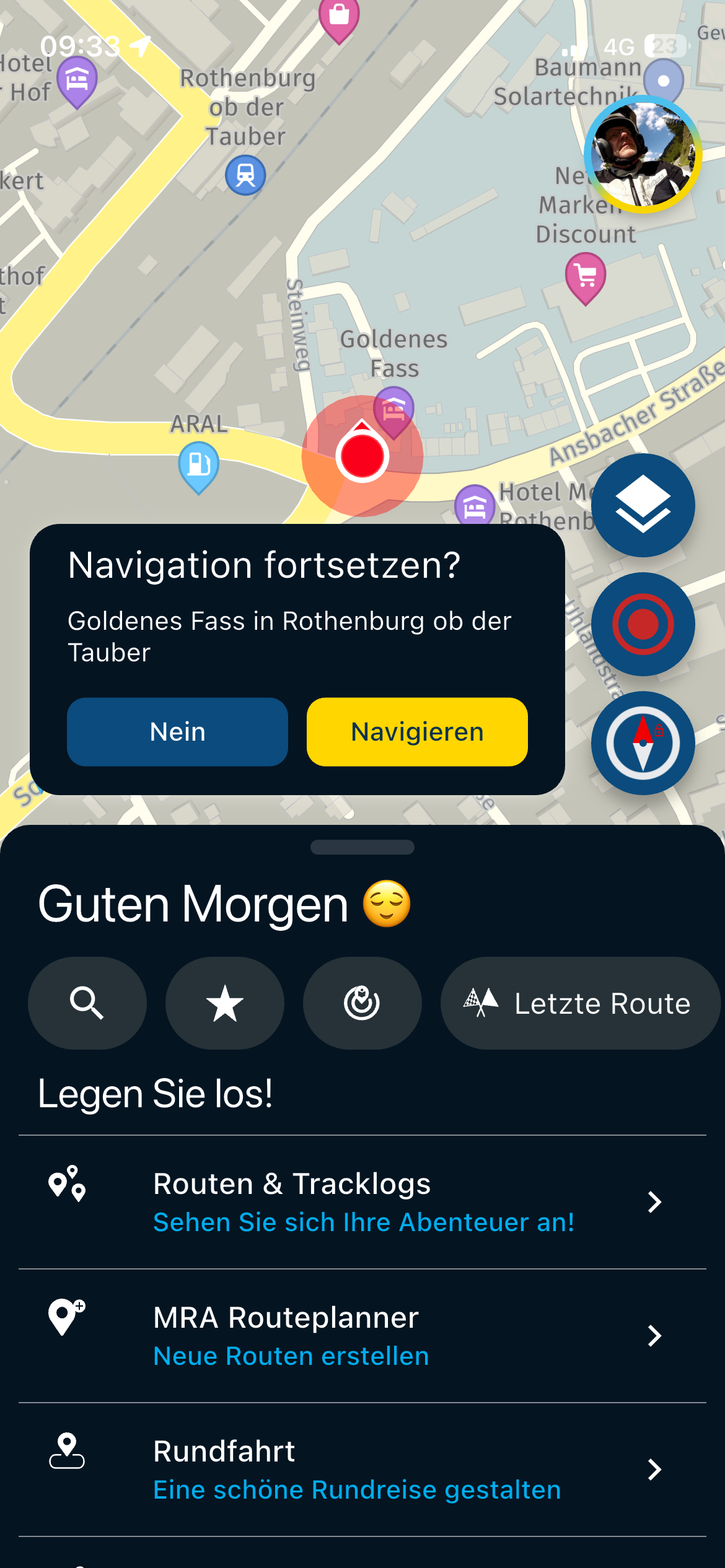Open the map layers button
The image size is (725, 1568).
[643, 505]
